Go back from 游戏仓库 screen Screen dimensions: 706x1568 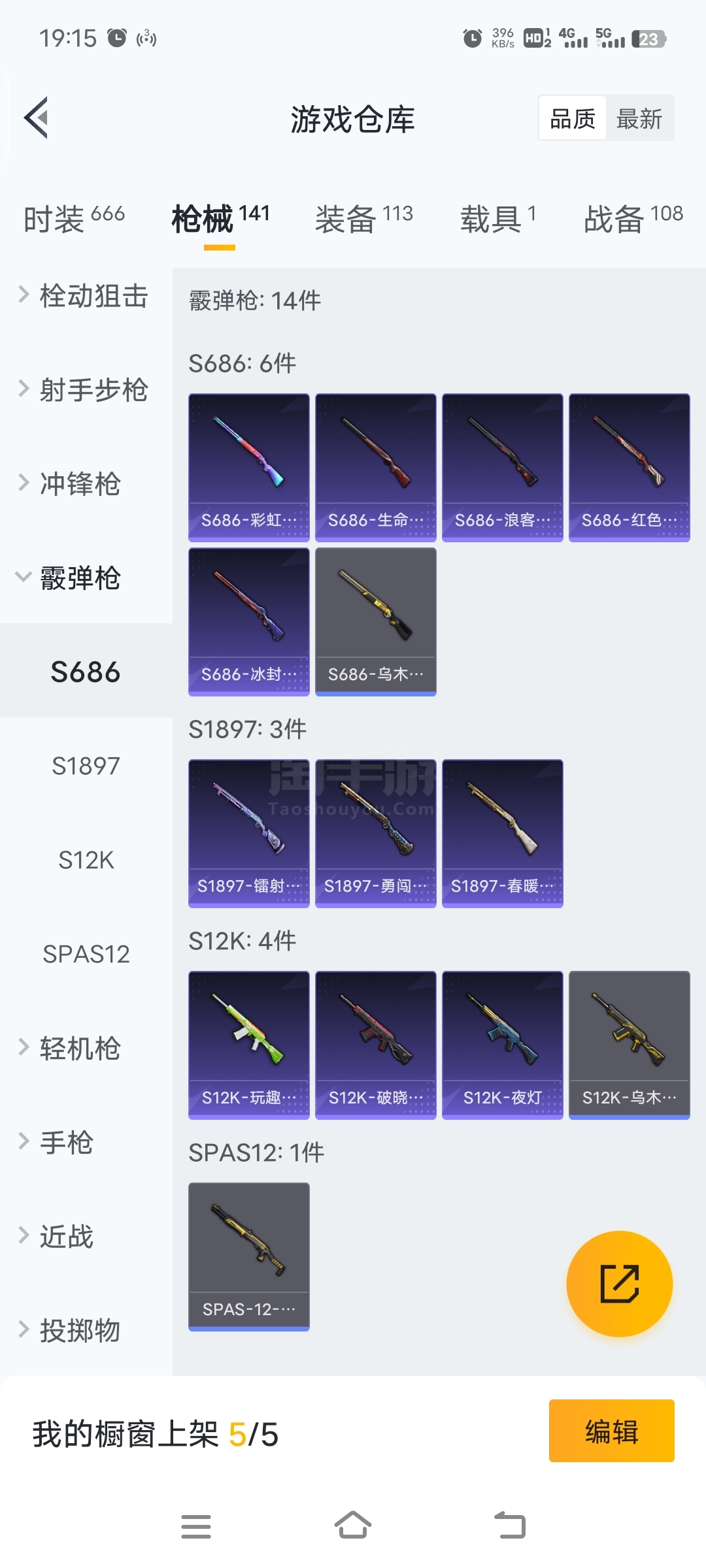point(37,118)
